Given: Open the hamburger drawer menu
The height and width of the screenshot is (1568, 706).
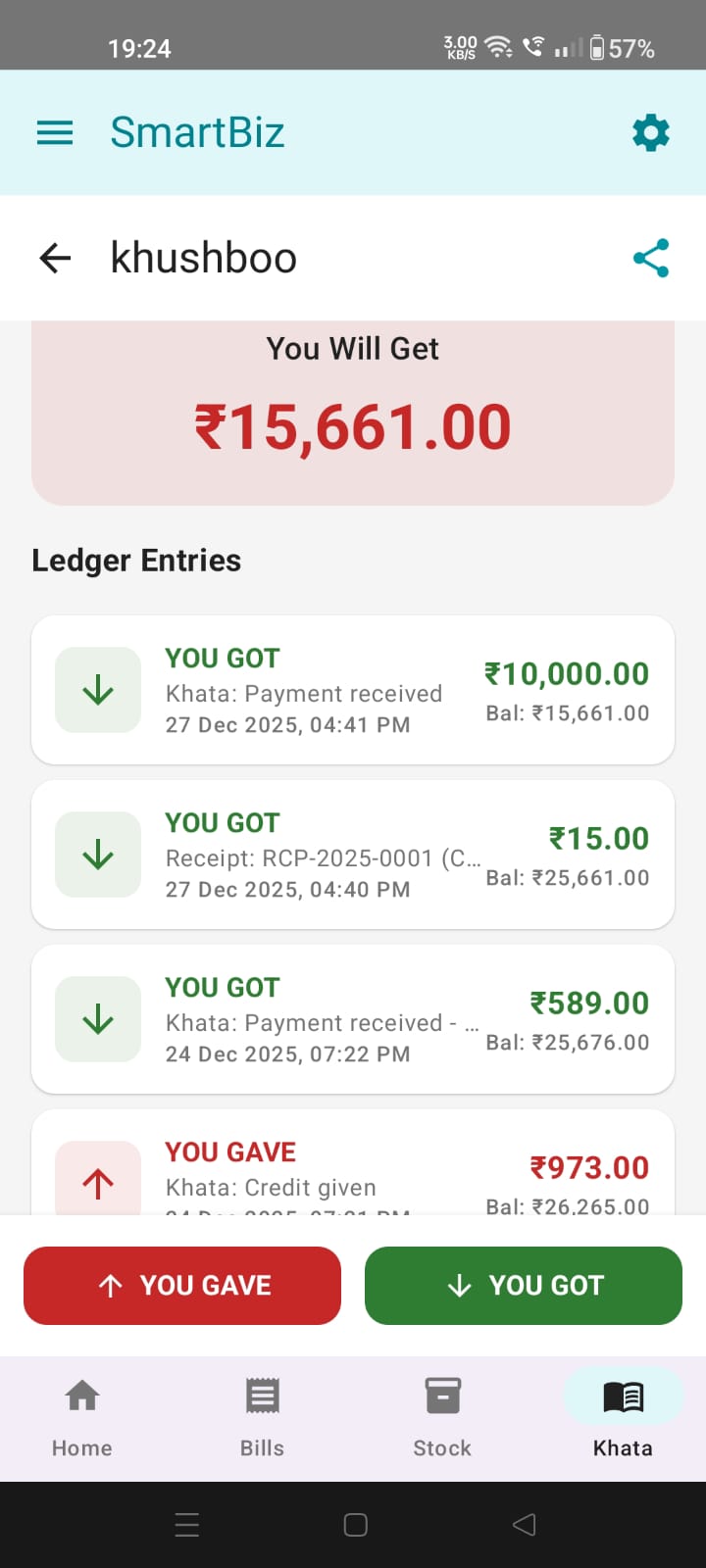Looking at the screenshot, I should click(55, 132).
